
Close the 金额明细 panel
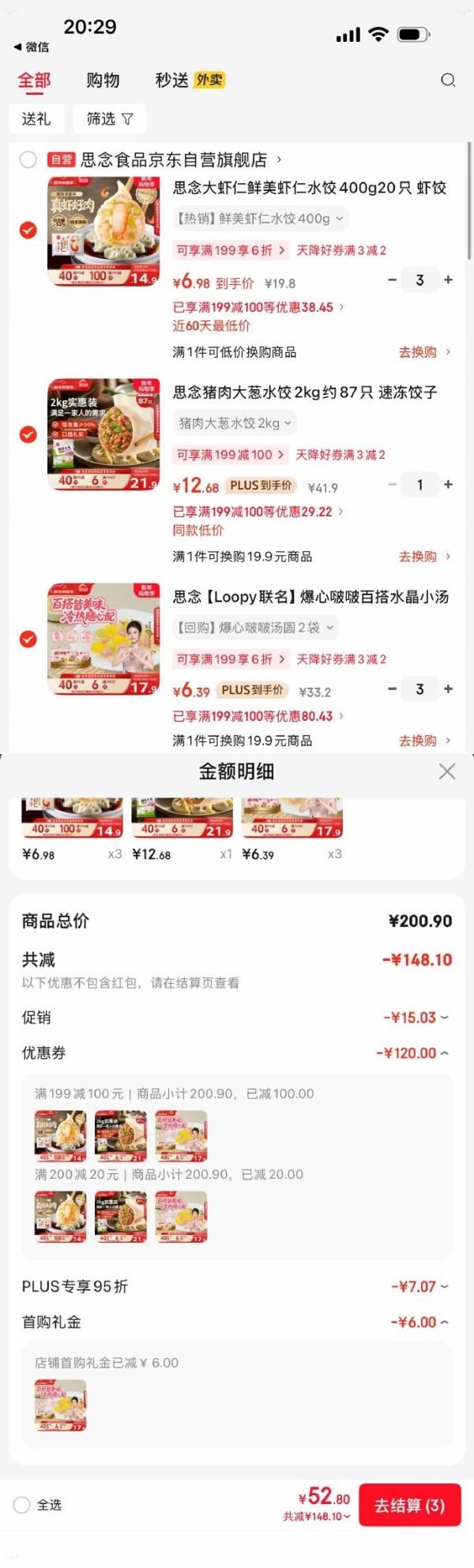pyautogui.click(x=447, y=771)
